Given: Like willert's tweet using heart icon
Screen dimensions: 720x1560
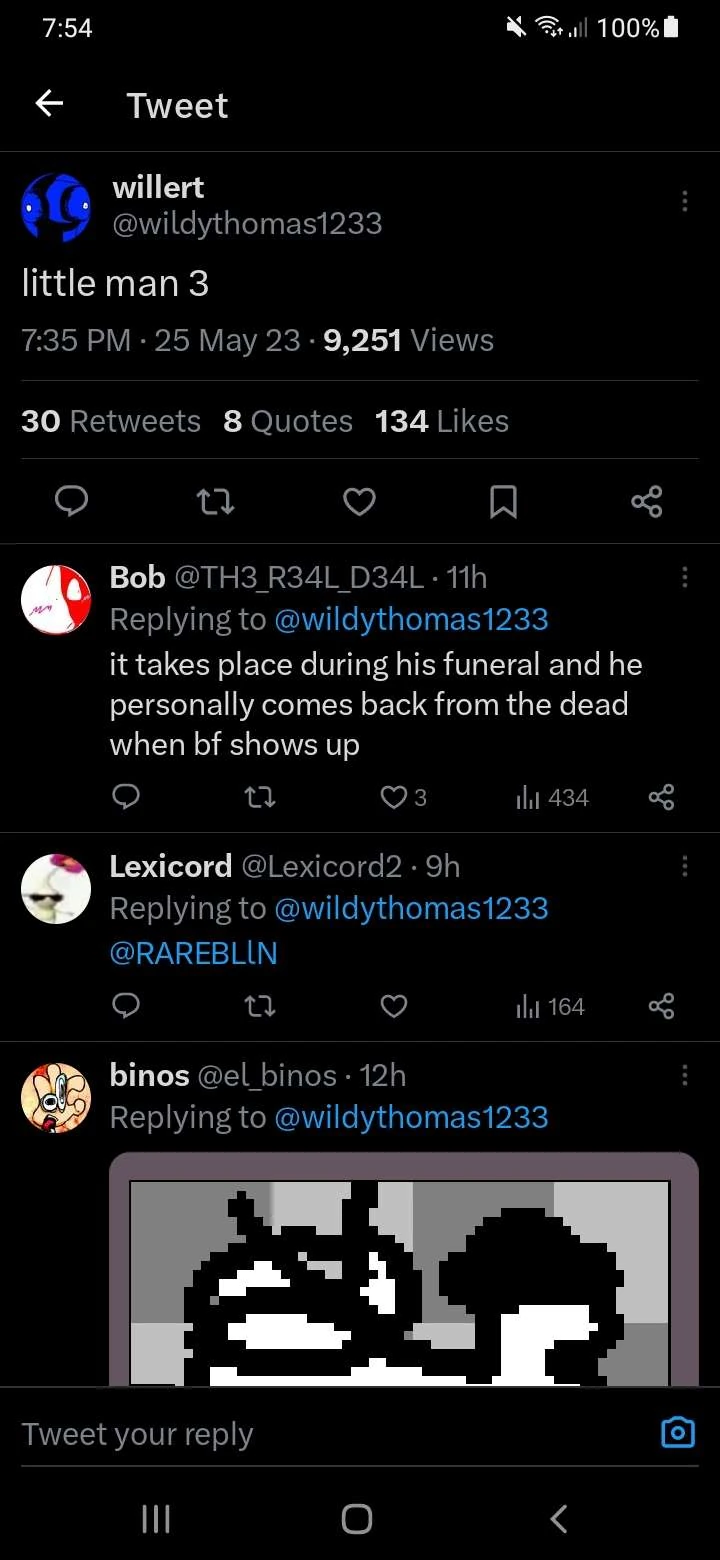Looking at the screenshot, I should [x=359, y=502].
